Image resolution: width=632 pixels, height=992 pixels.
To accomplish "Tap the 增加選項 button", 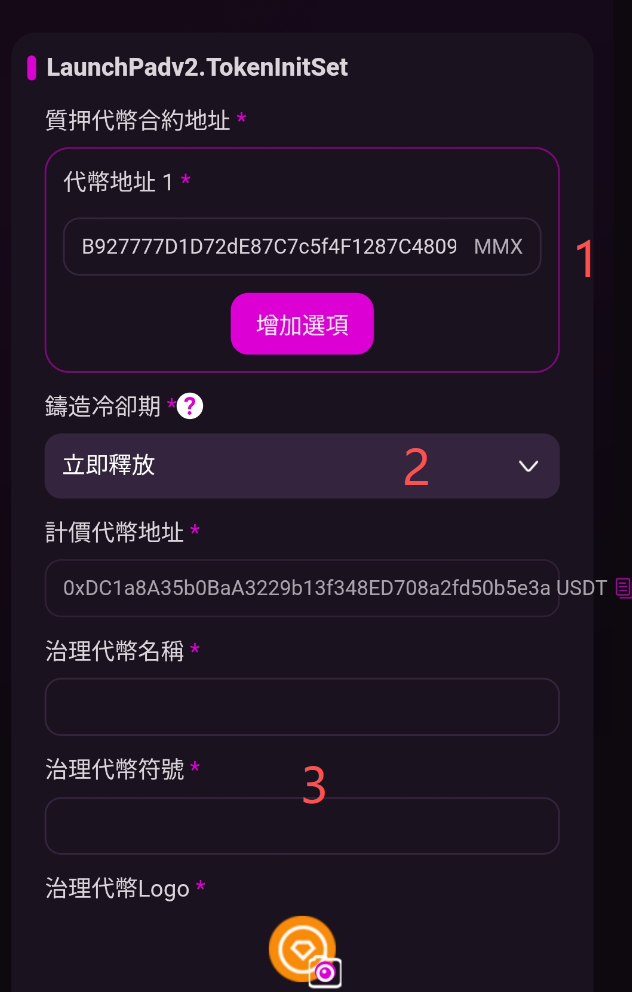I will click(x=302, y=324).
